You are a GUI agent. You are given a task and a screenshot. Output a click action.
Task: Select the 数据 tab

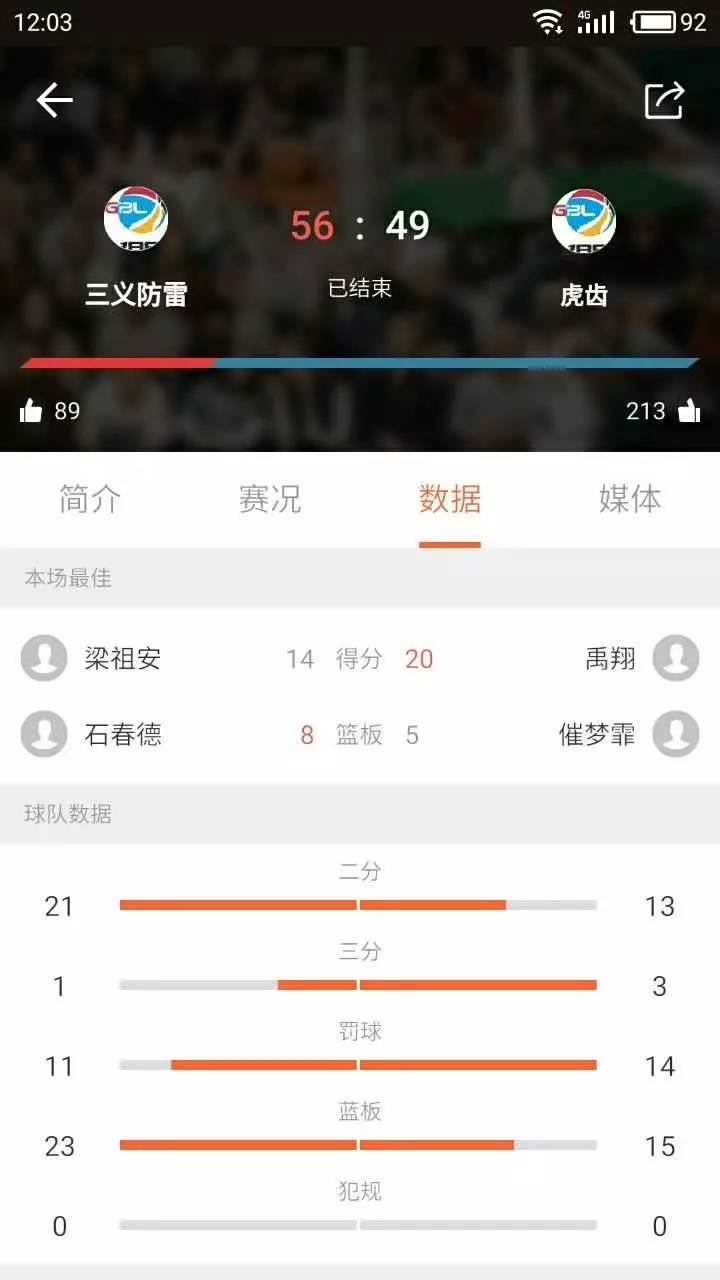450,499
